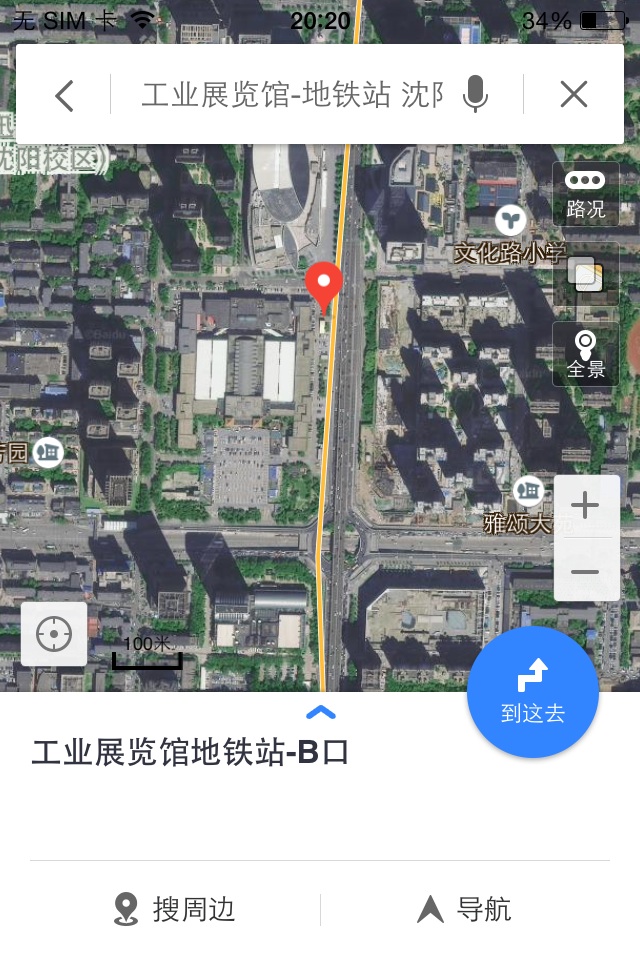Go back using the search bar arrow
The width and height of the screenshot is (640, 960).
click(65, 95)
